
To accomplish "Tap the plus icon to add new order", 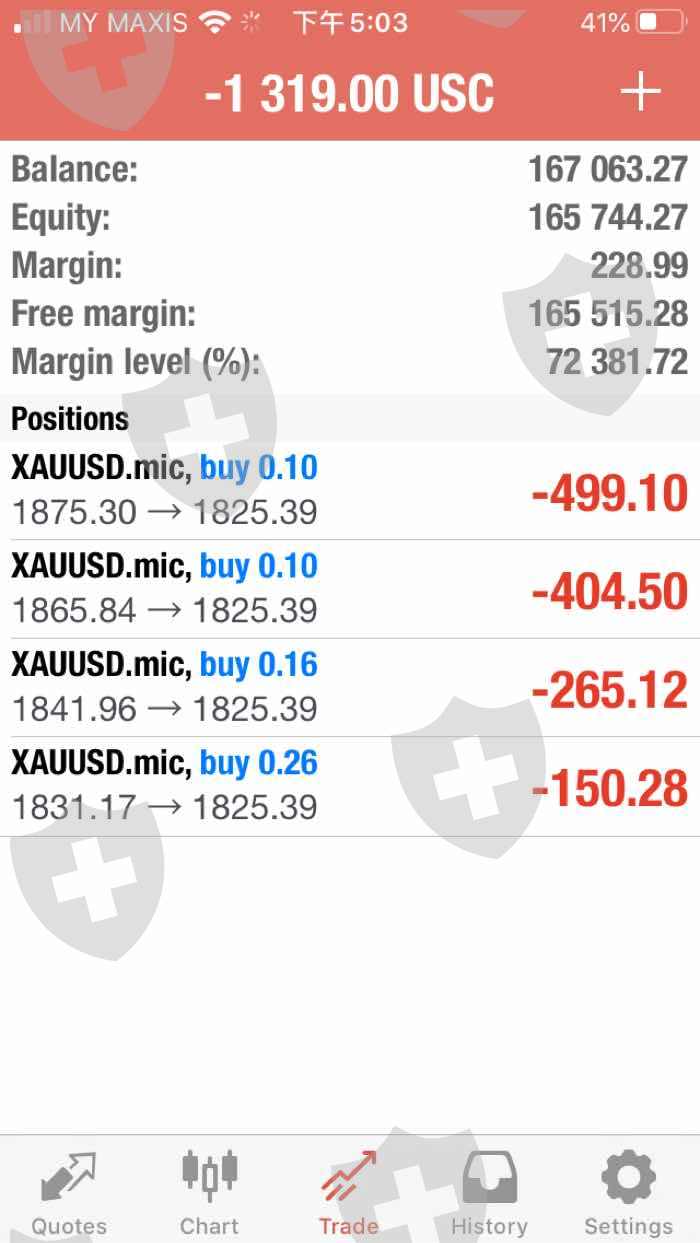I will tap(641, 92).
